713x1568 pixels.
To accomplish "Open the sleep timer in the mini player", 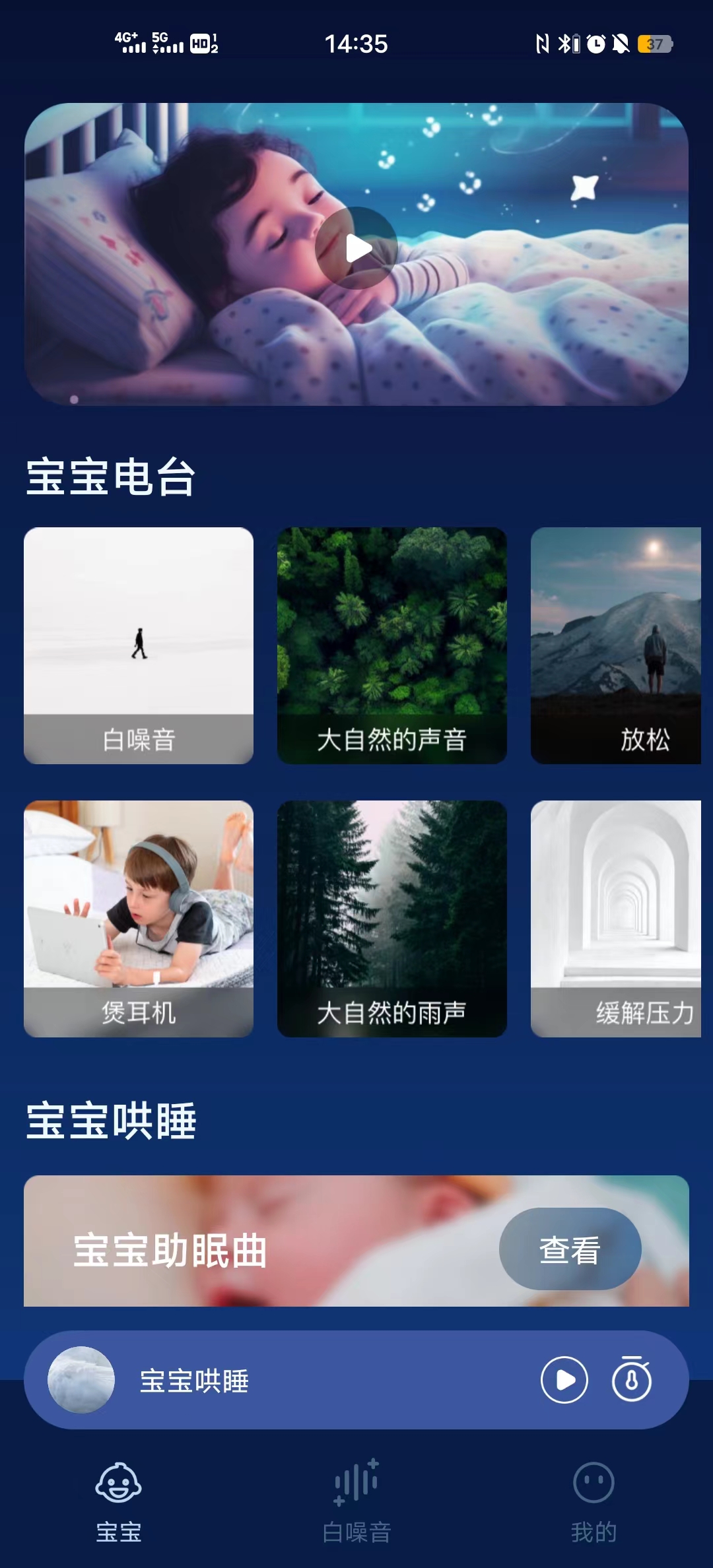I will (632, 1380).
